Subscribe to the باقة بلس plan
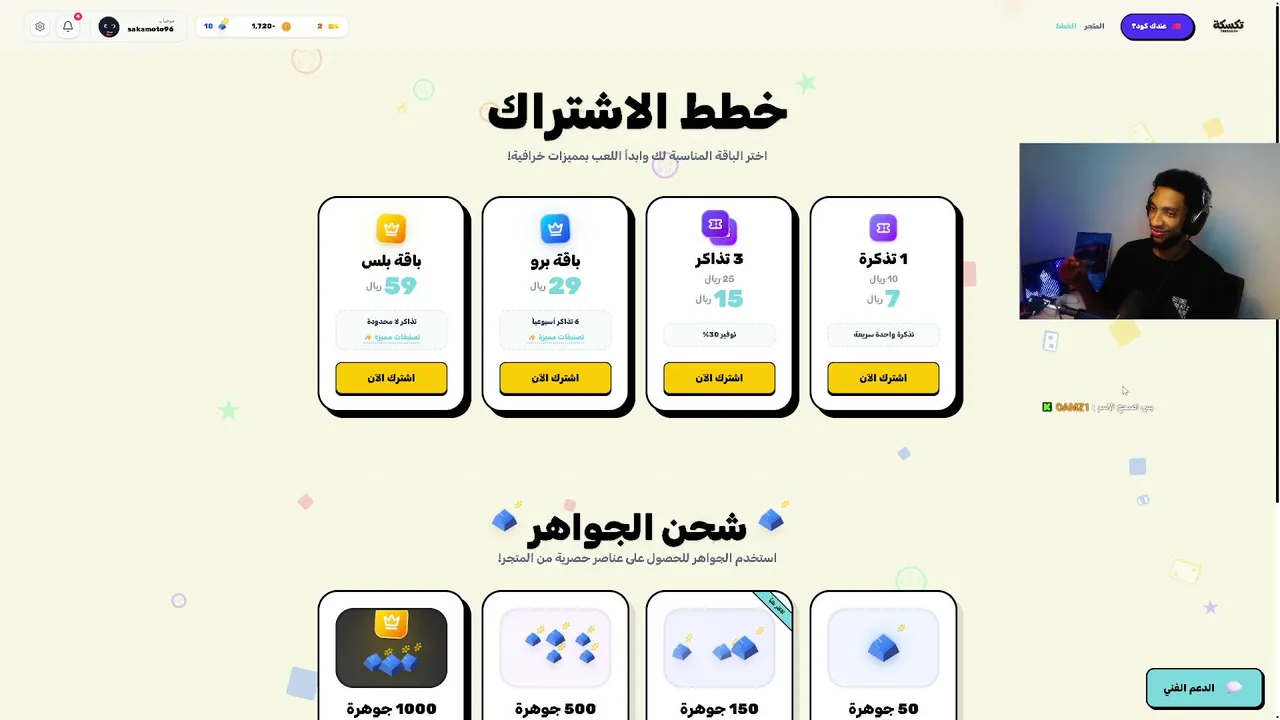The height and width of the screenshot is (720, 1280). (391, 378)
